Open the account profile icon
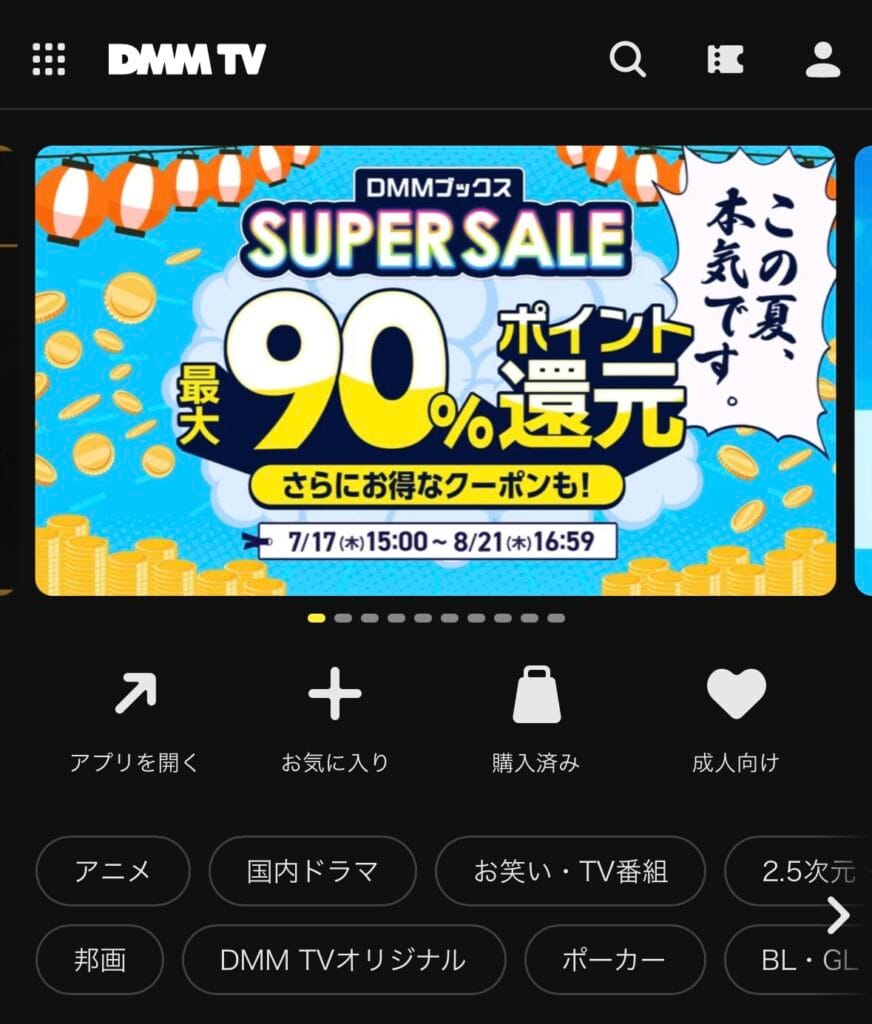Image resolution: width=872 pixels, height=1024 pixels. coord(823,59)
